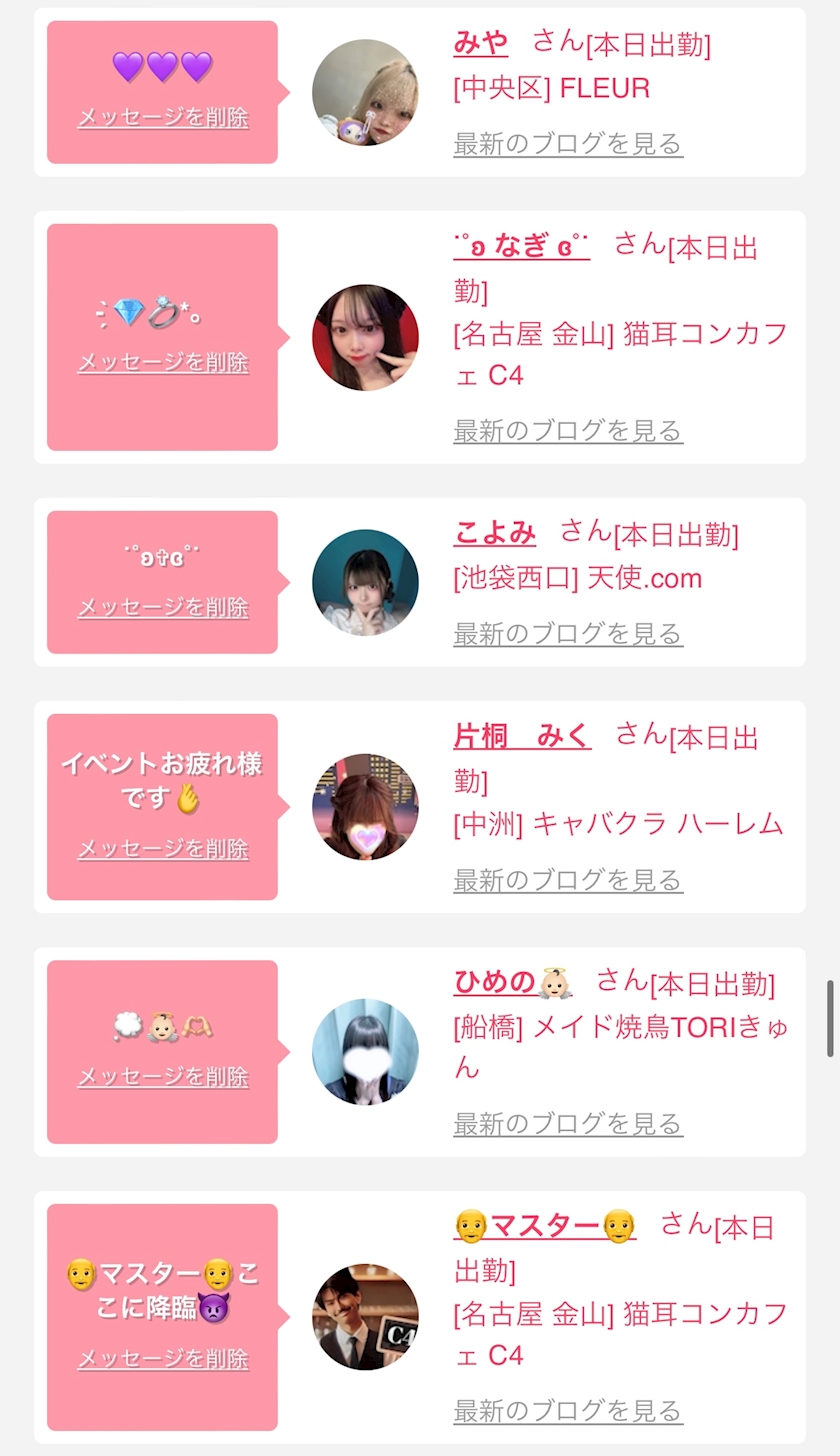View こよみ's latest blog
Screen dimensions: 840x1456
pos(567,634)
